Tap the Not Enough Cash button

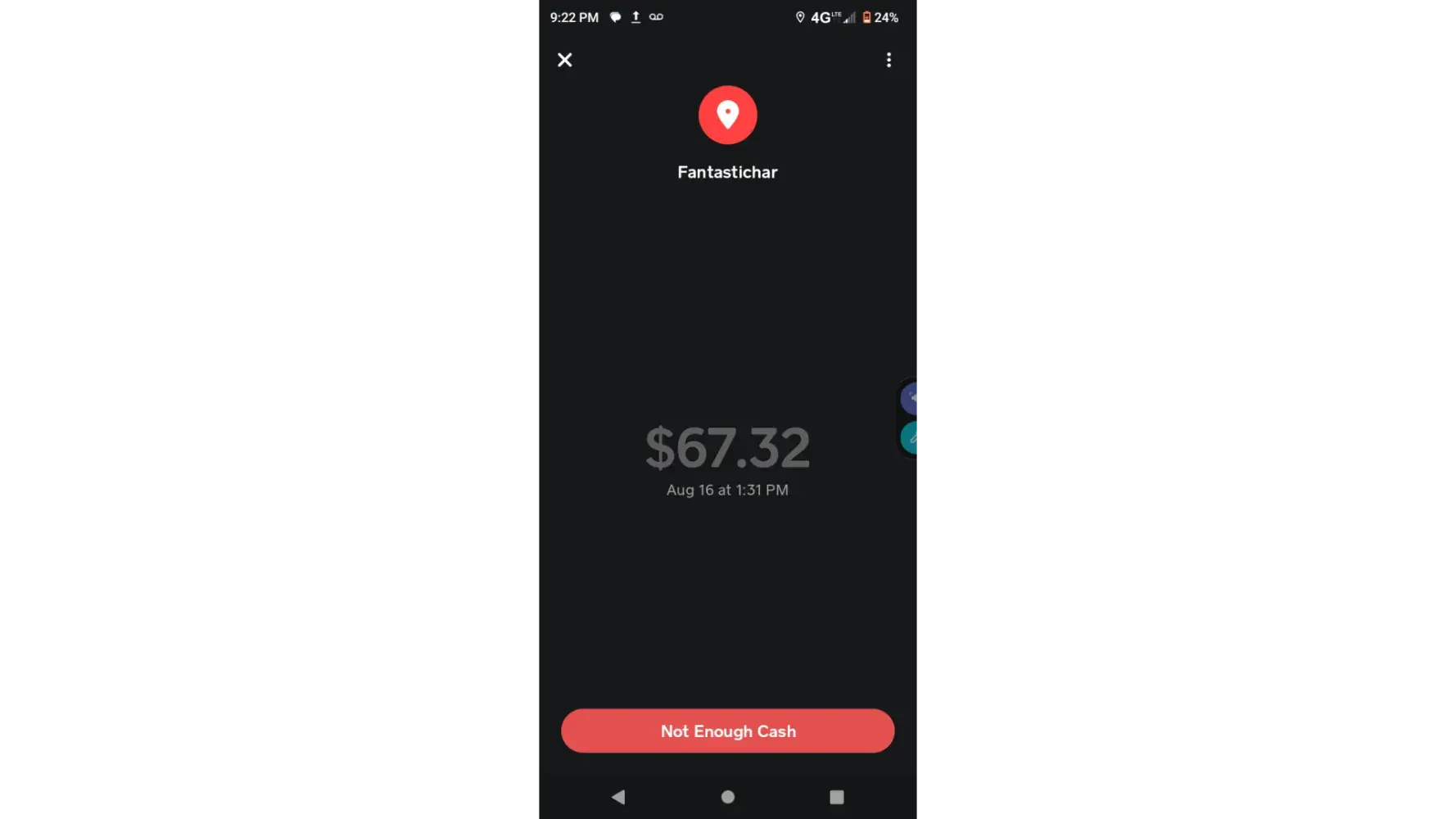tap(727, 731)
